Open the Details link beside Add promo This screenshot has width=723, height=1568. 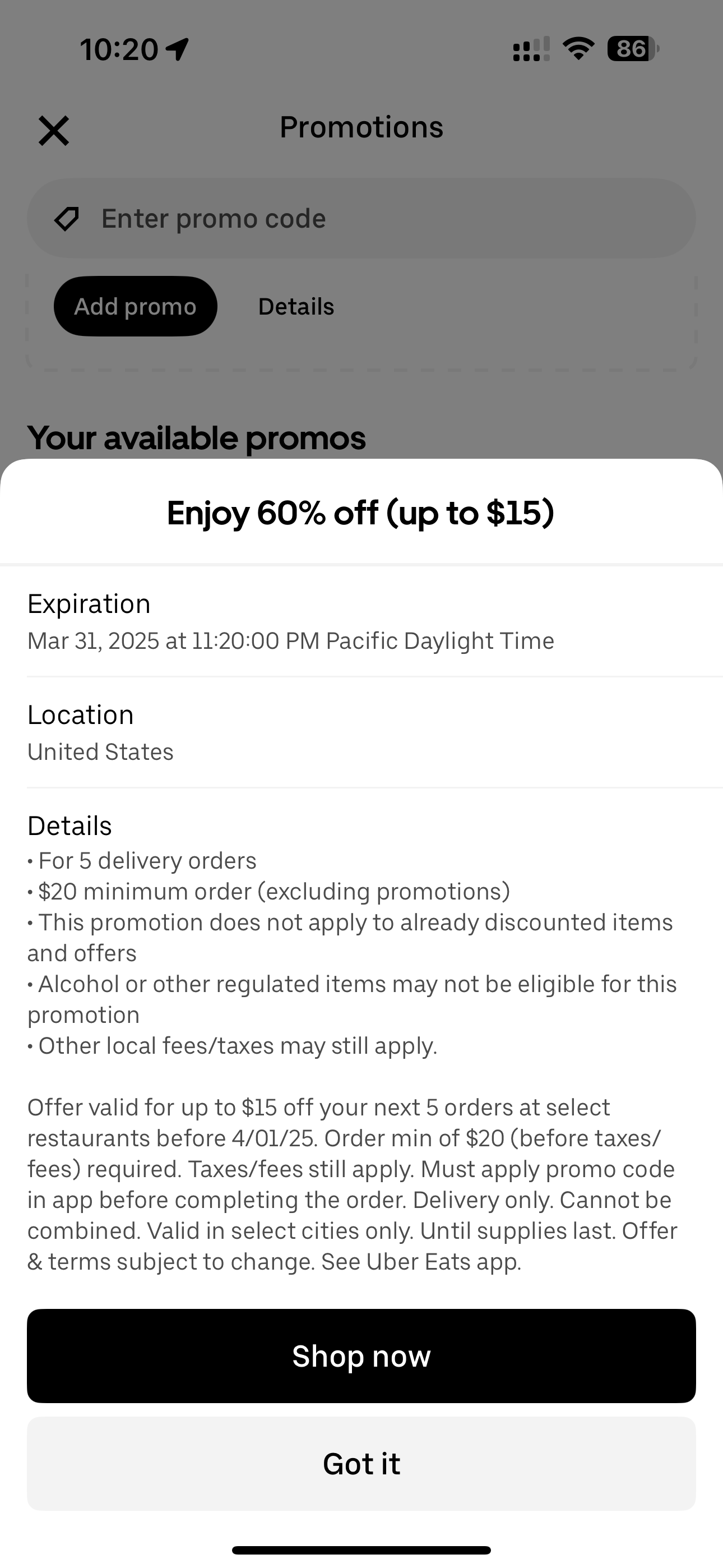[296, 307]
